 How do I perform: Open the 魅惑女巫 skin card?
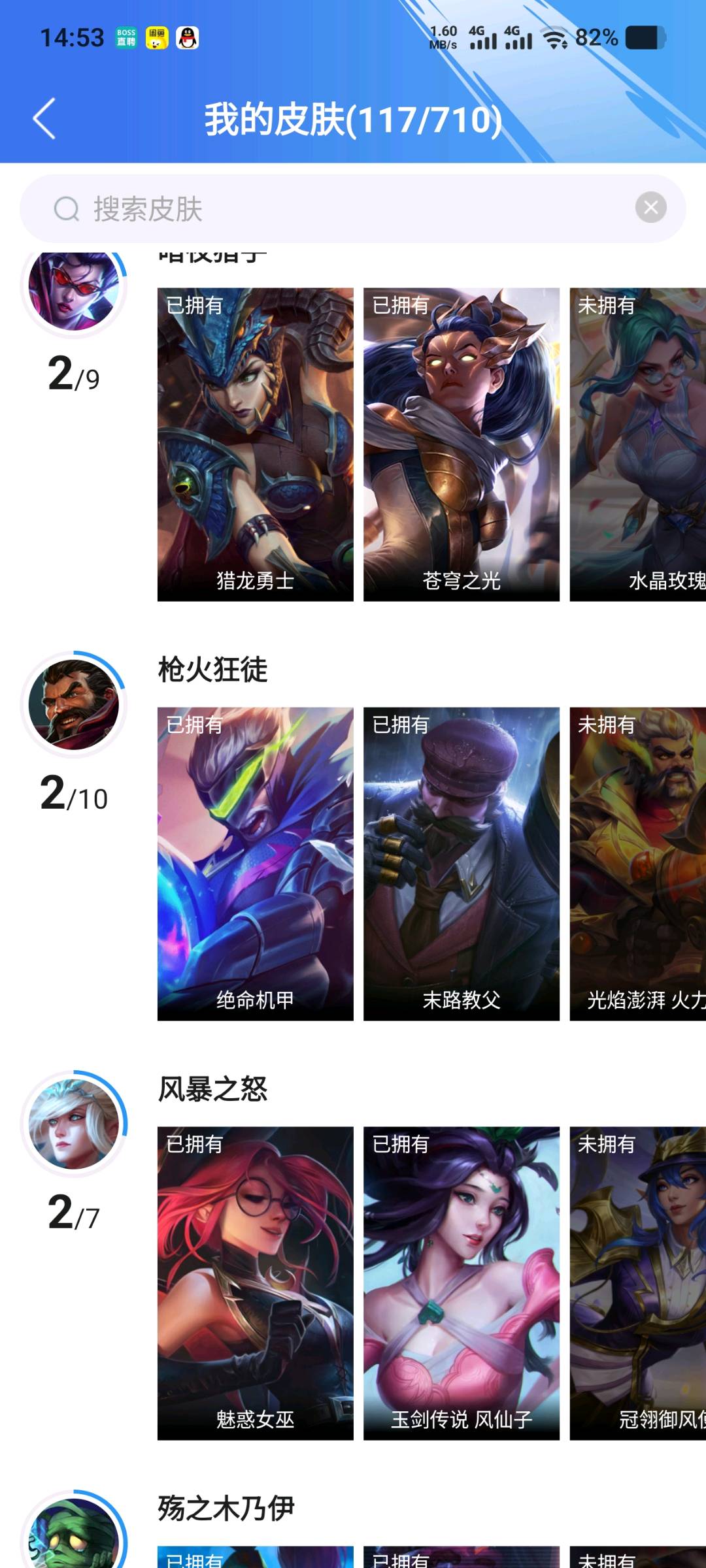[255, 1283]
